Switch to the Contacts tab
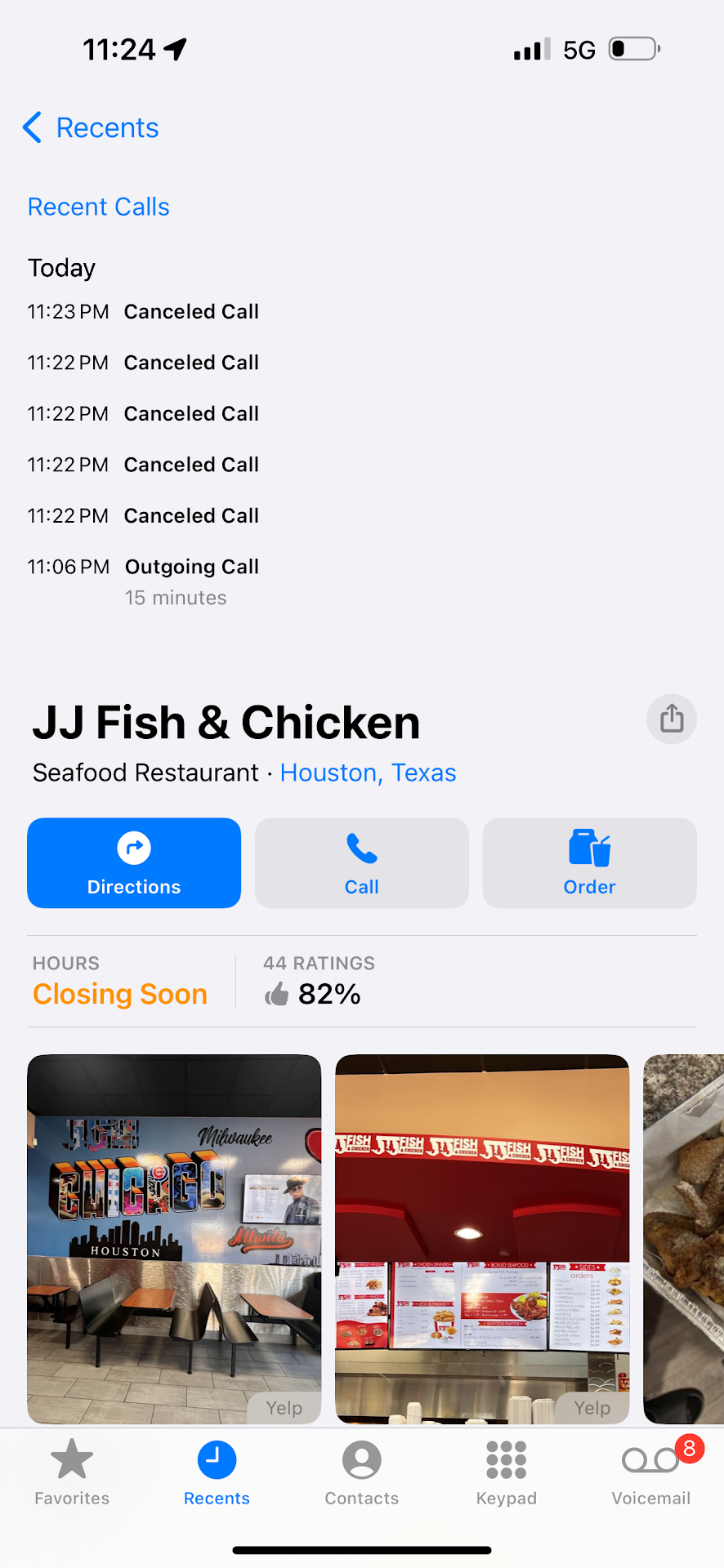 (x=361, y=1472)
